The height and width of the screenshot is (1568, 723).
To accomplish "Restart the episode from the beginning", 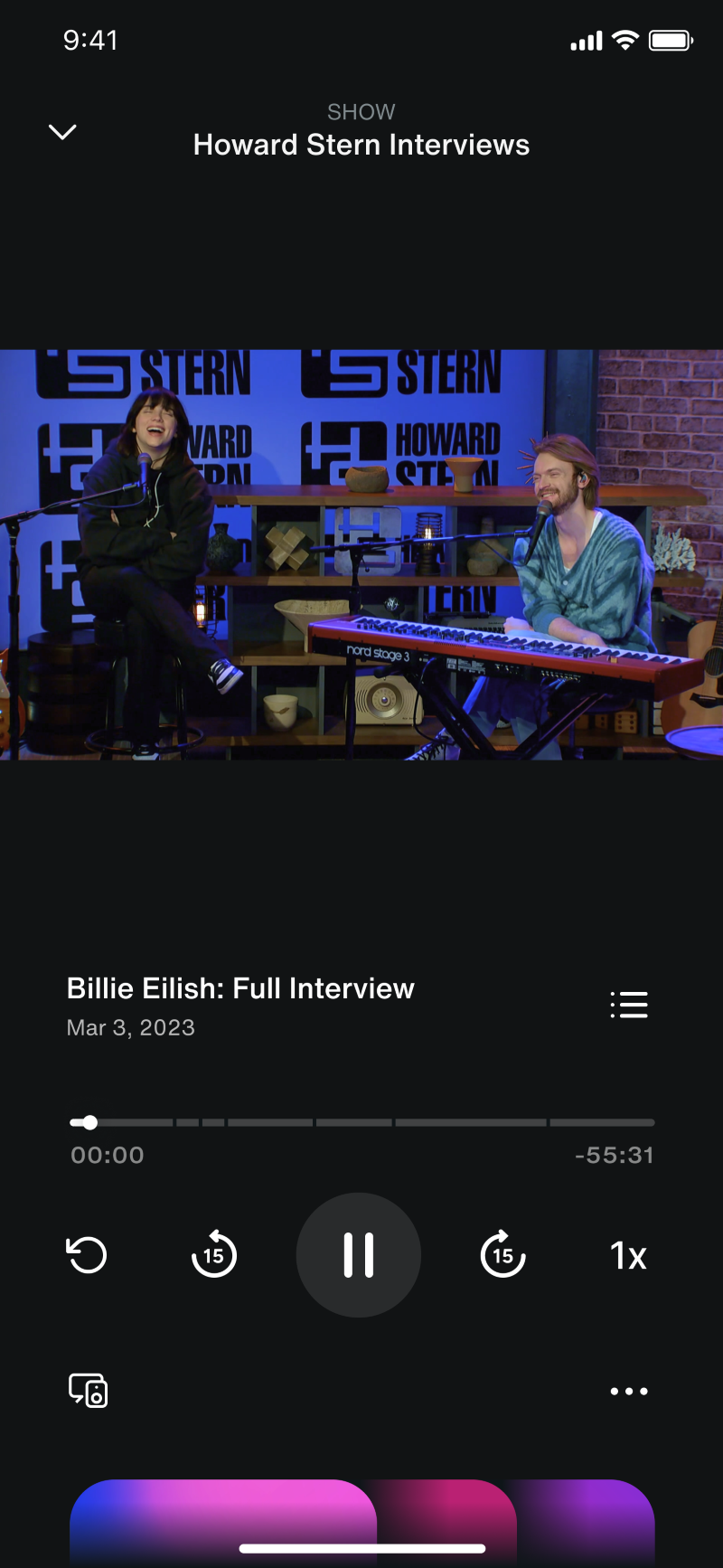I will tap(87, 1254).
